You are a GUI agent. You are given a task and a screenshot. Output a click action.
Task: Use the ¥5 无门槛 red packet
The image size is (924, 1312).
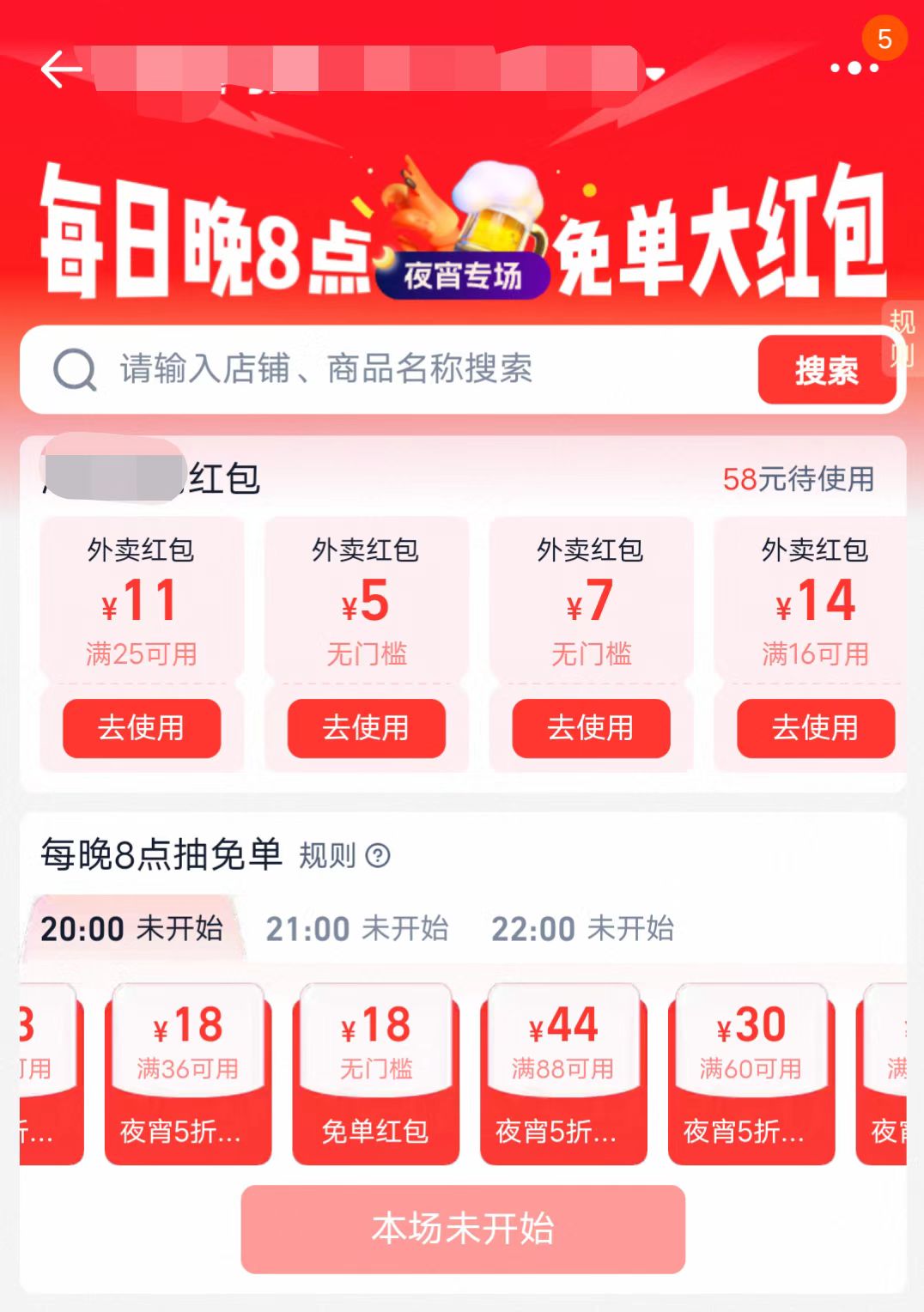367,728
